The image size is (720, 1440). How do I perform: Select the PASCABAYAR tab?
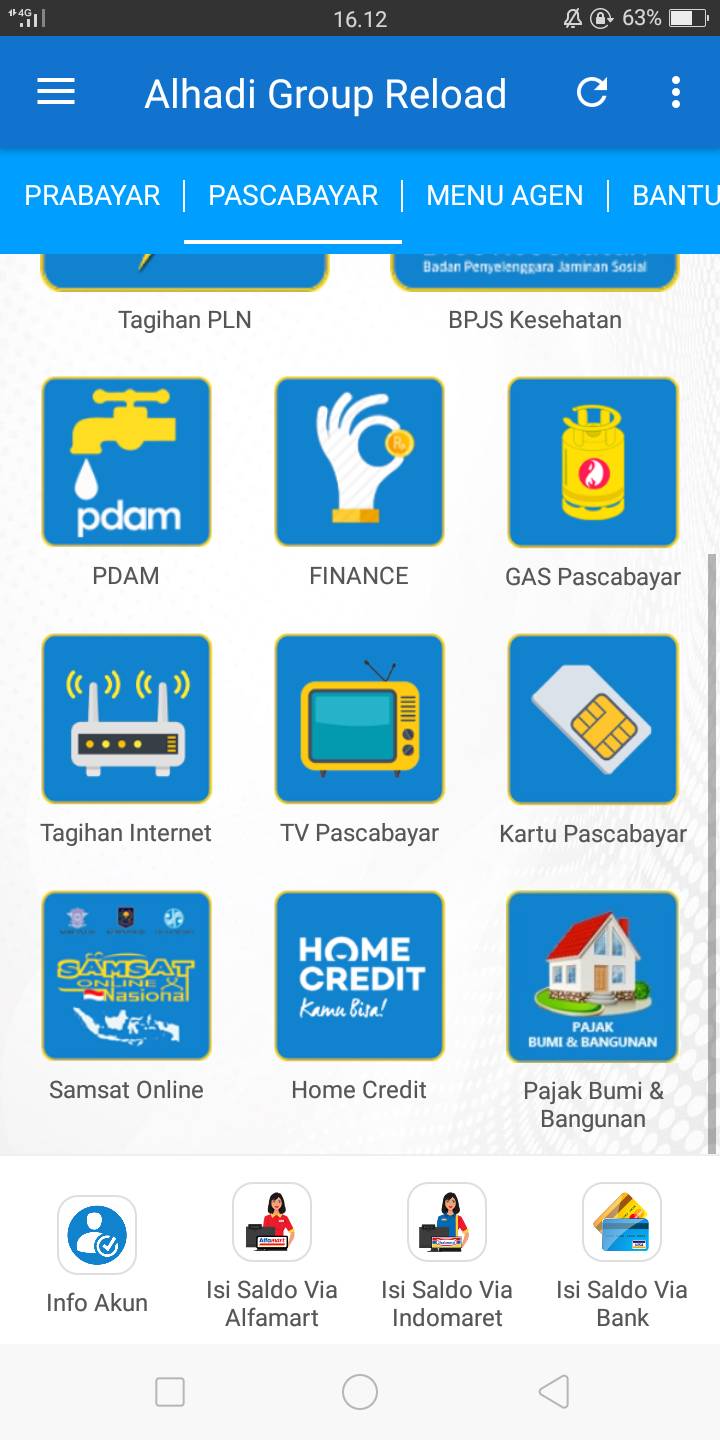coord(293,195)
